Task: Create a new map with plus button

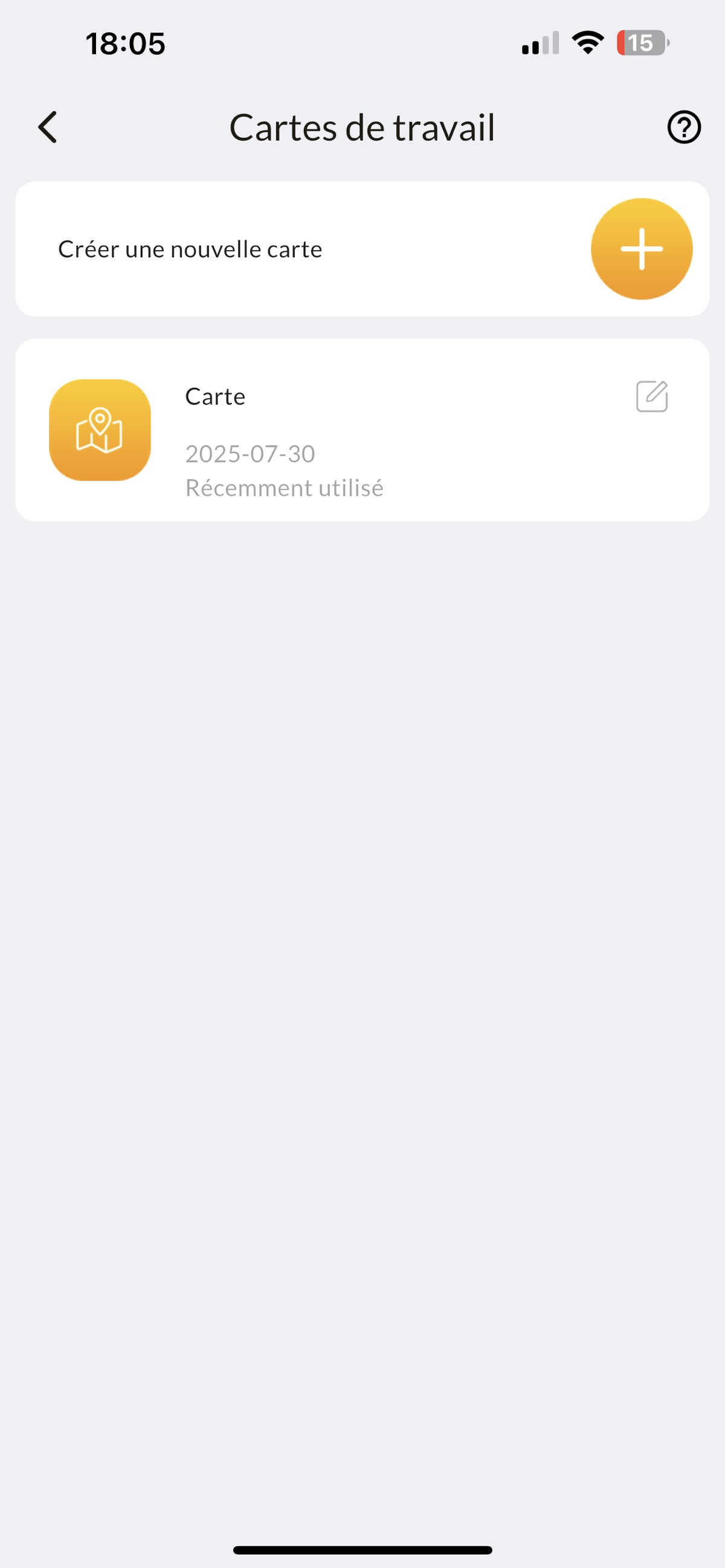Action: [641, 249]
